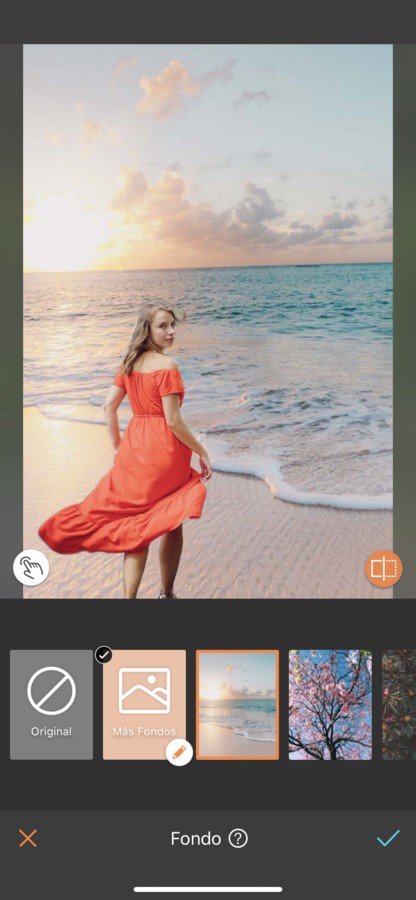Choose the beach sunset background thumbnail
The height and width of the screenshot is (900, 416).
(x=238, y=704)
